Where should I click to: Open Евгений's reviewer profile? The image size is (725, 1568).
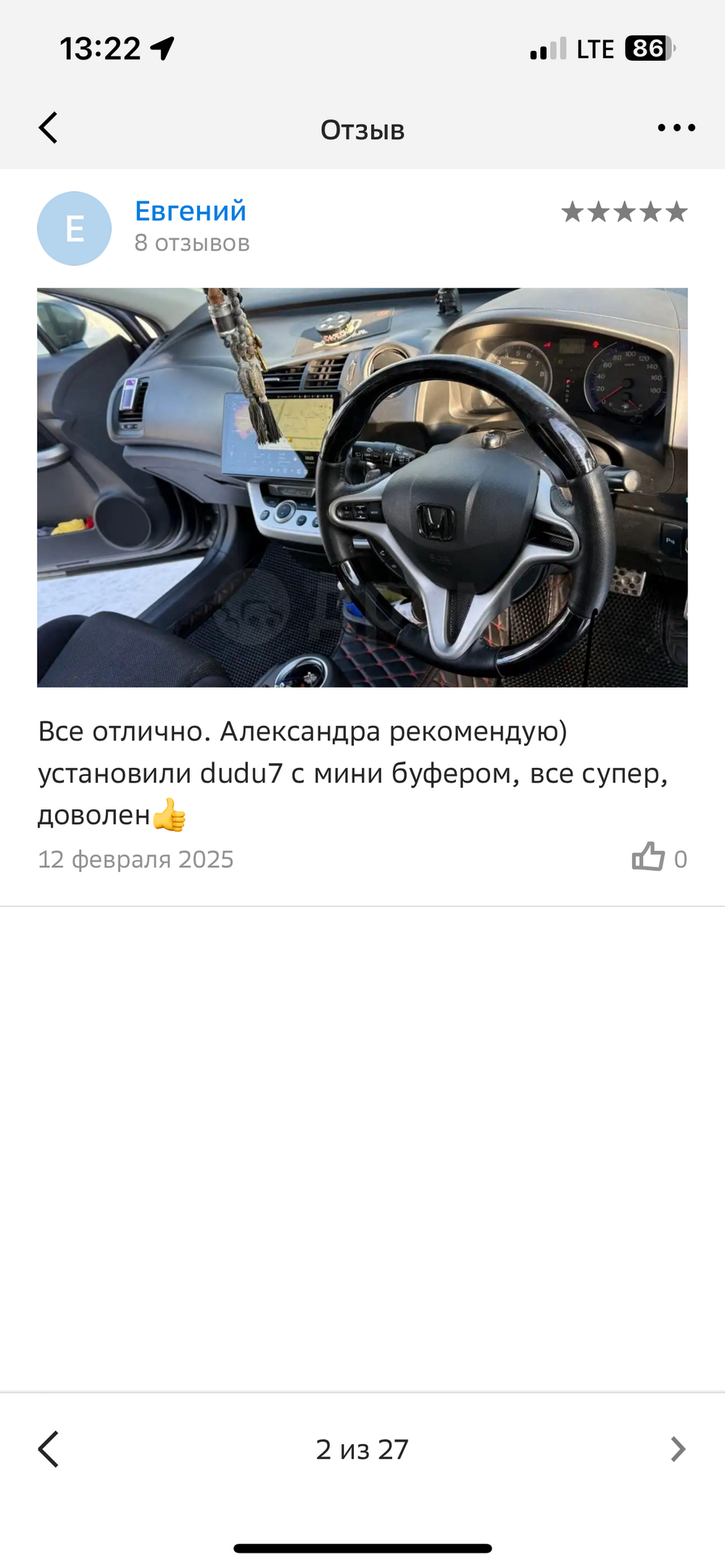click(x=190, y=211)
